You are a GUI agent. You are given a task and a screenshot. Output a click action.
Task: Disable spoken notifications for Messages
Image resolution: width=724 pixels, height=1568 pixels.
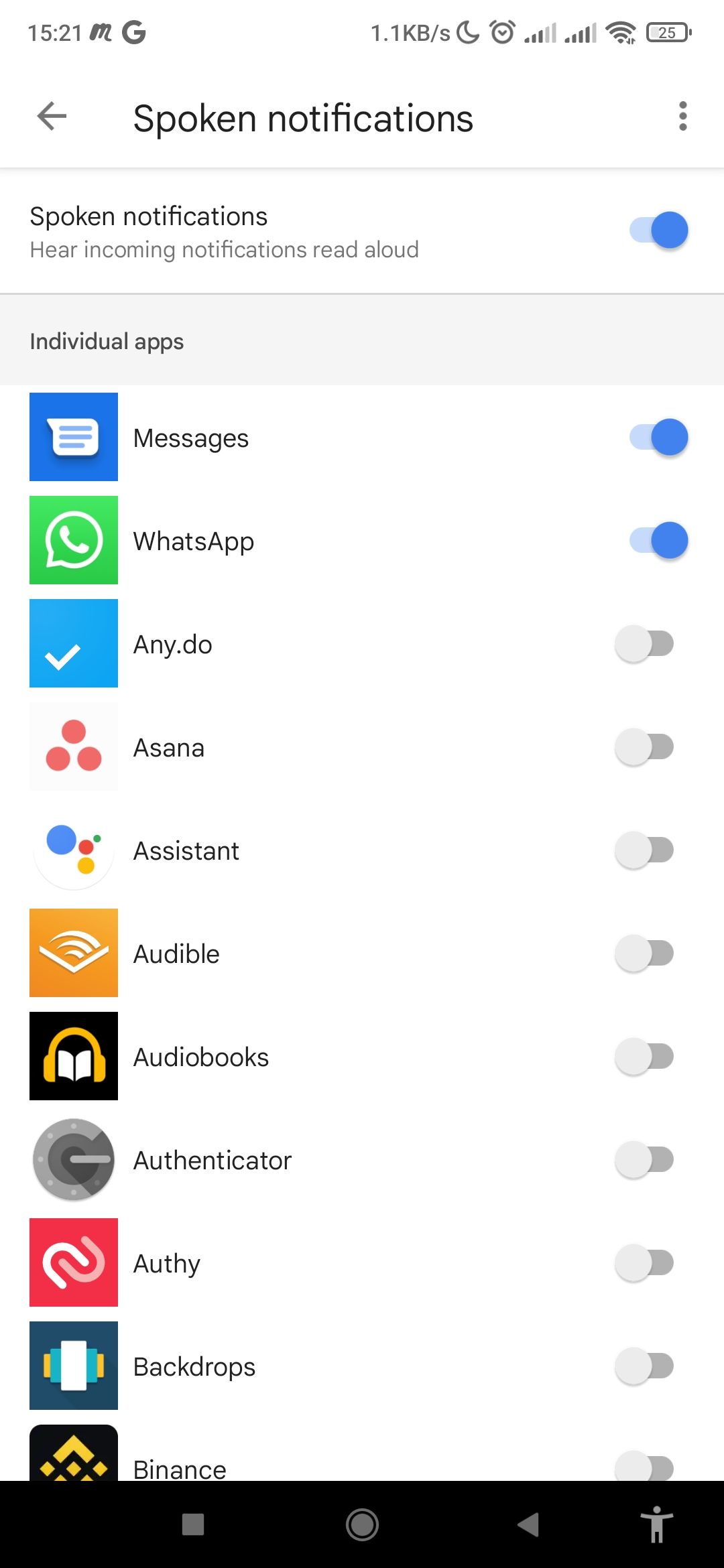click(x=658, y=438)
